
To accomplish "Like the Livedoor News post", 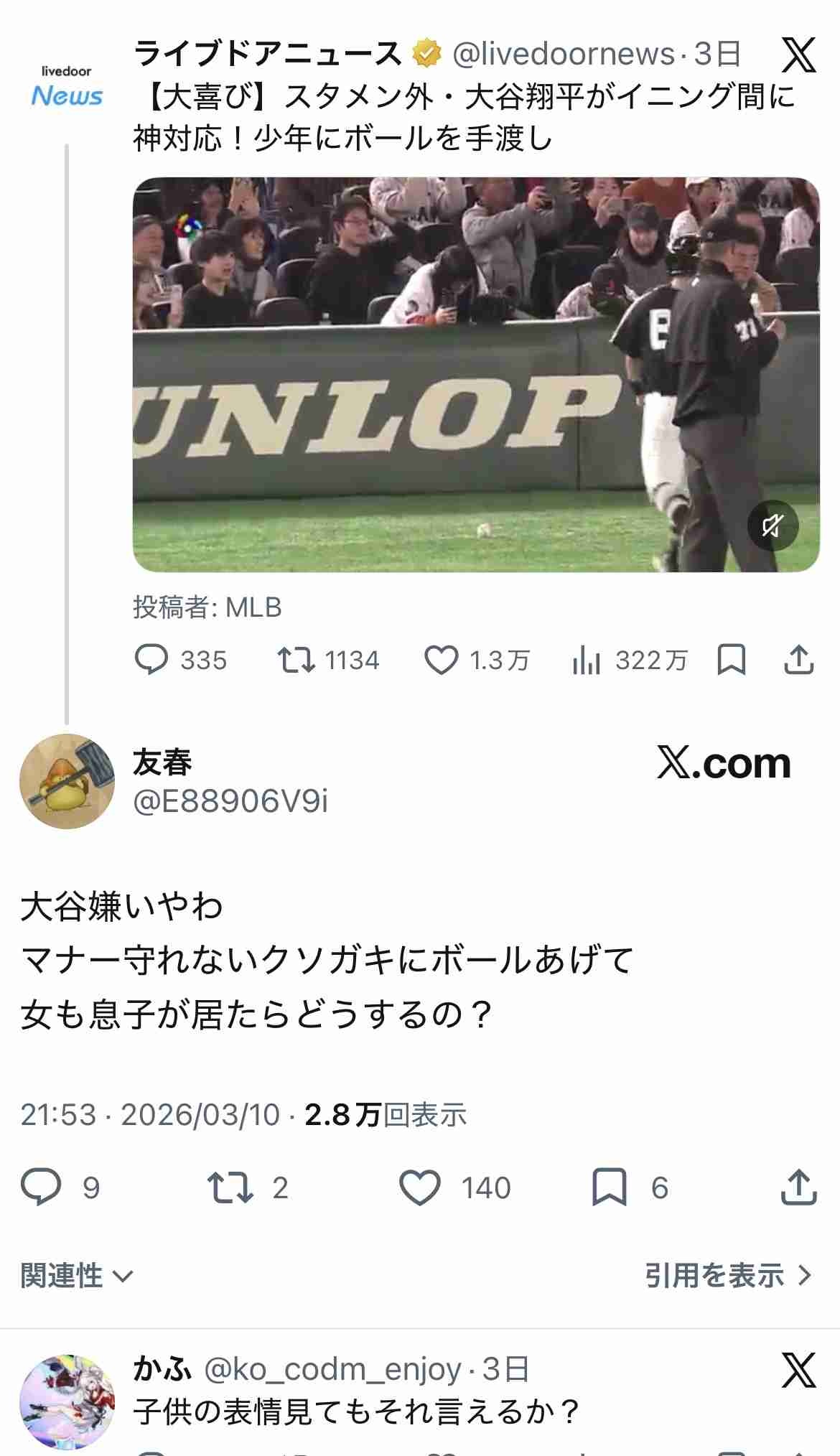I will point(441,660).
